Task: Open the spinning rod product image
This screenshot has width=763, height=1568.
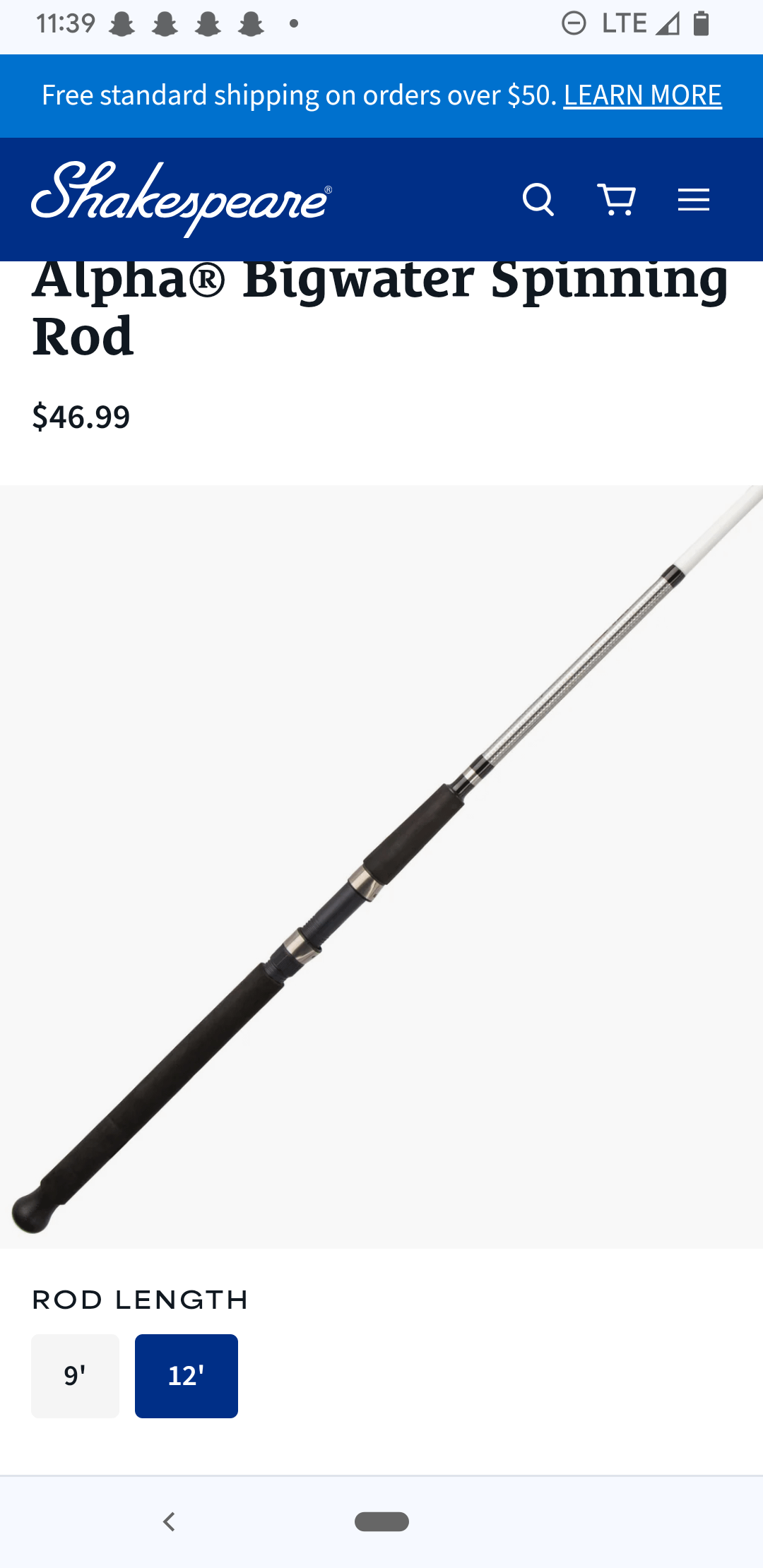Action: coord(381,866)
